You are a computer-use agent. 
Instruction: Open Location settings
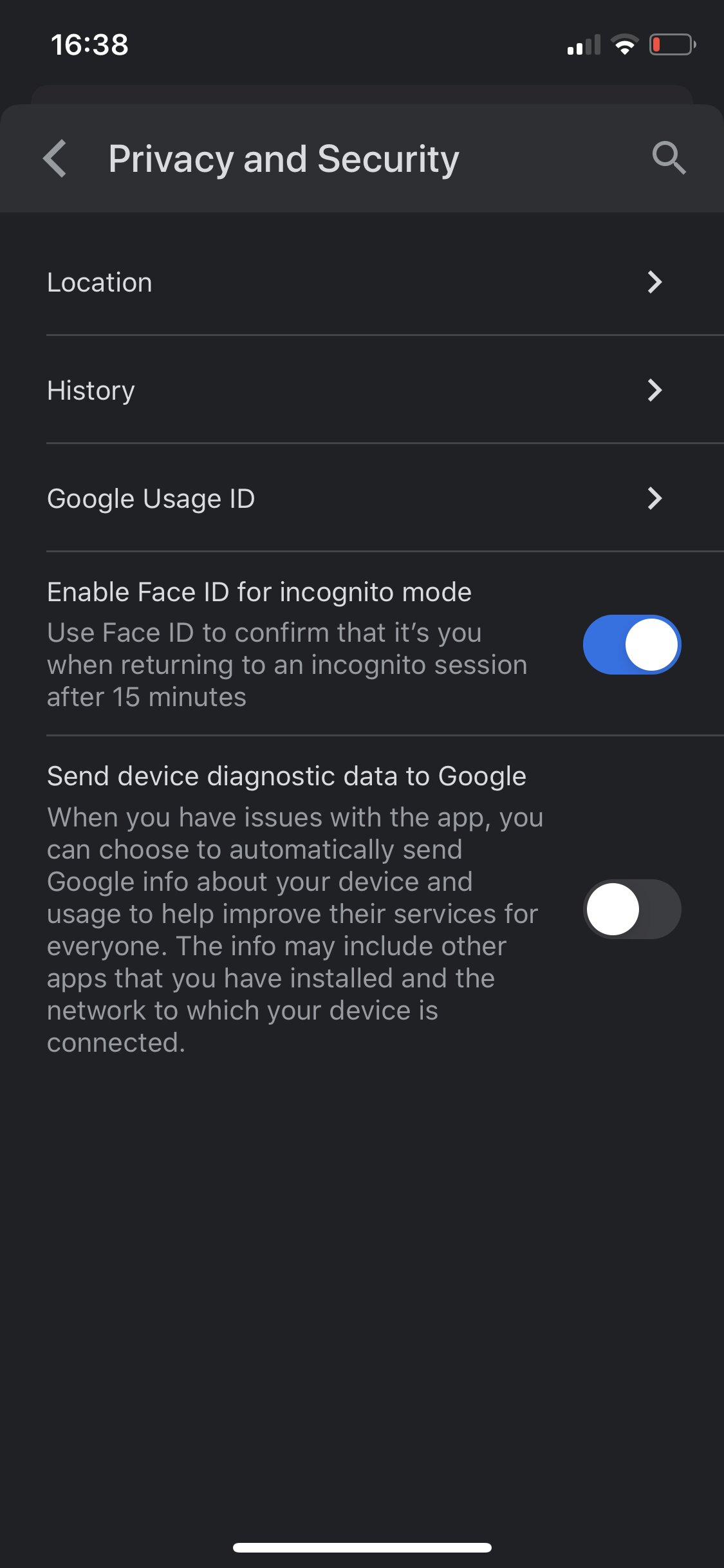362,282
